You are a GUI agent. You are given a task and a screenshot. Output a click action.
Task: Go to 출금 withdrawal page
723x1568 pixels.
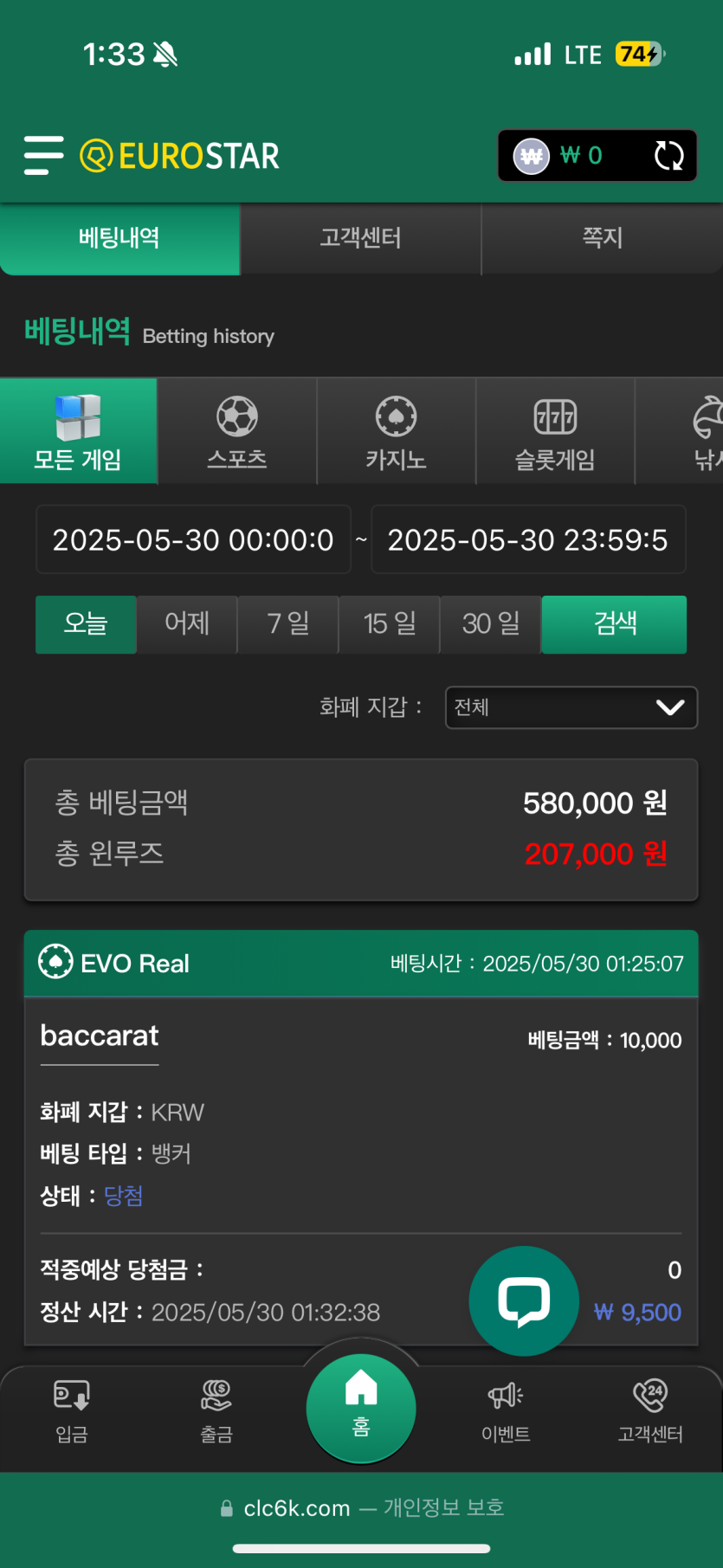pyautogui.click(x=216, y=1411)
